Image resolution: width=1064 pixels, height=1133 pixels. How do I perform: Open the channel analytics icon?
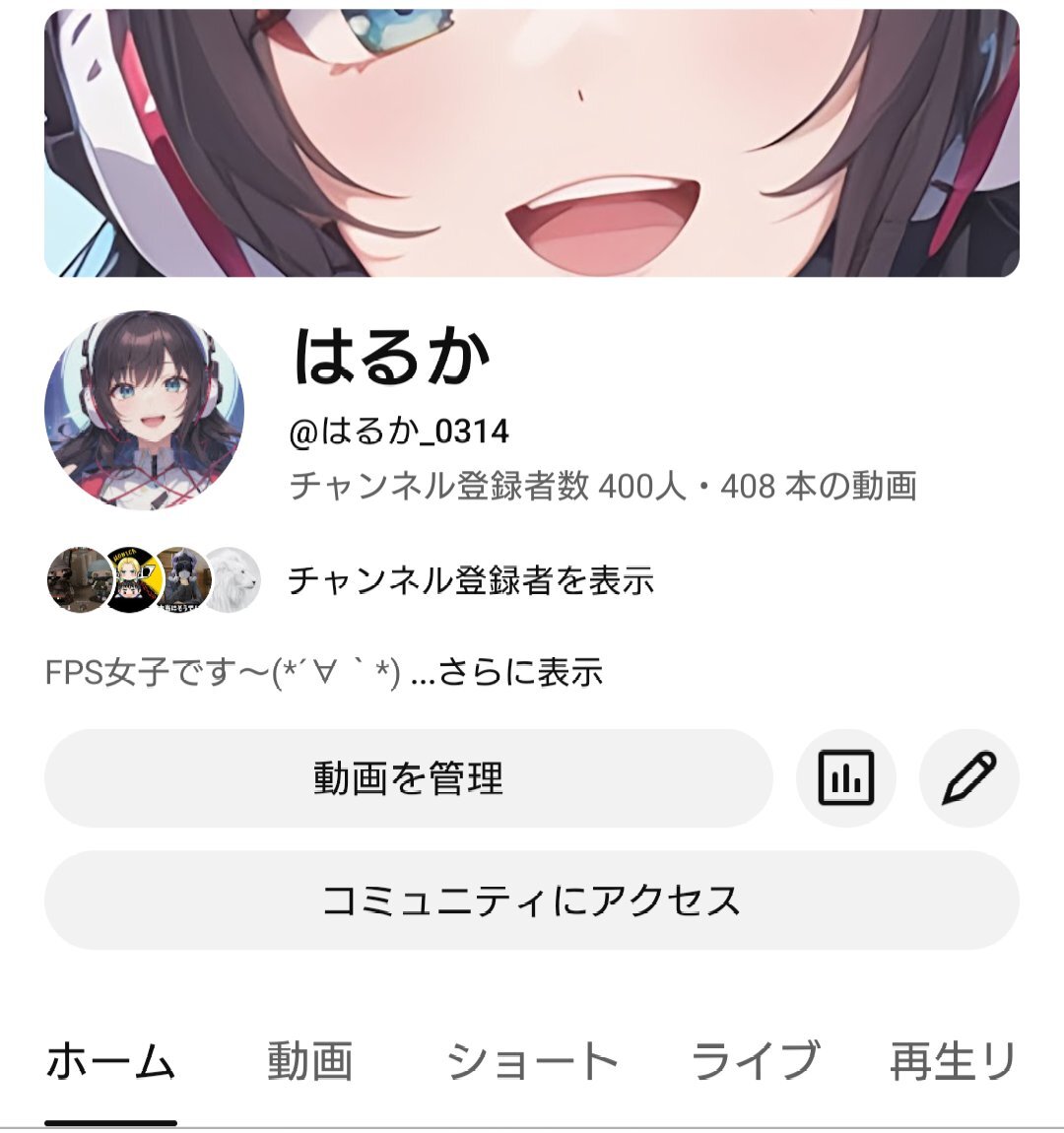[x=845, y=778]
